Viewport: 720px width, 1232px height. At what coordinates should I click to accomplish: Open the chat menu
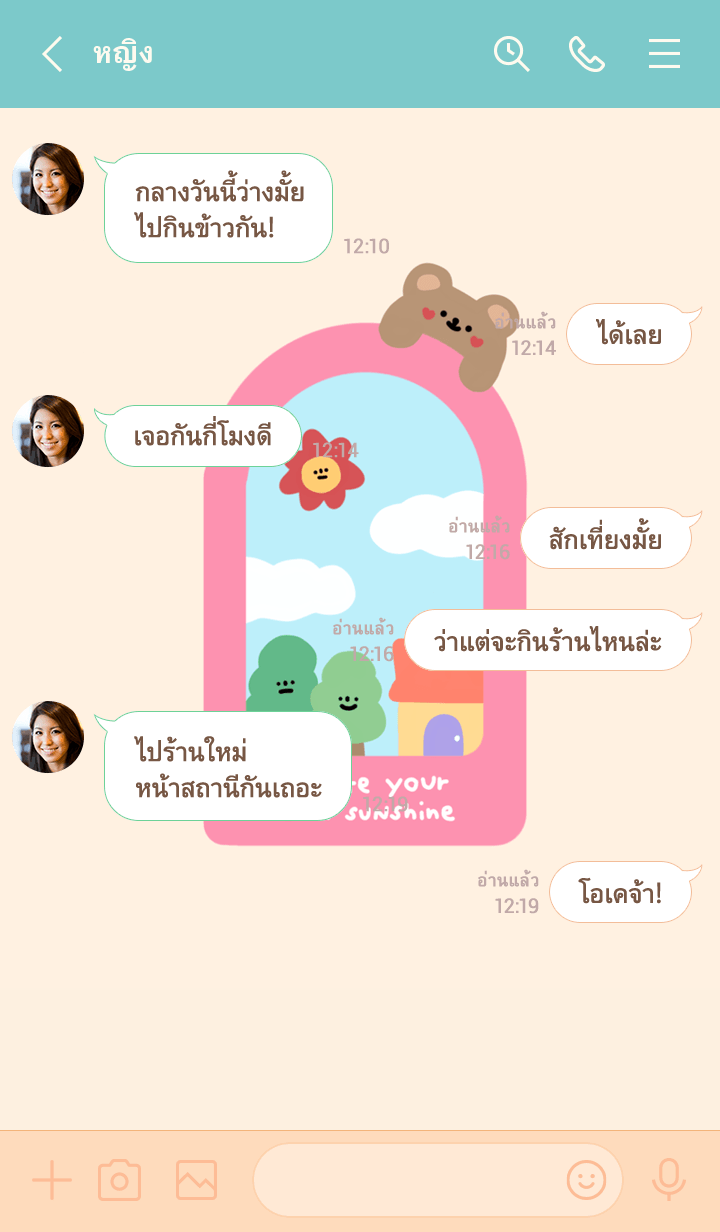(x=664, y=54)
